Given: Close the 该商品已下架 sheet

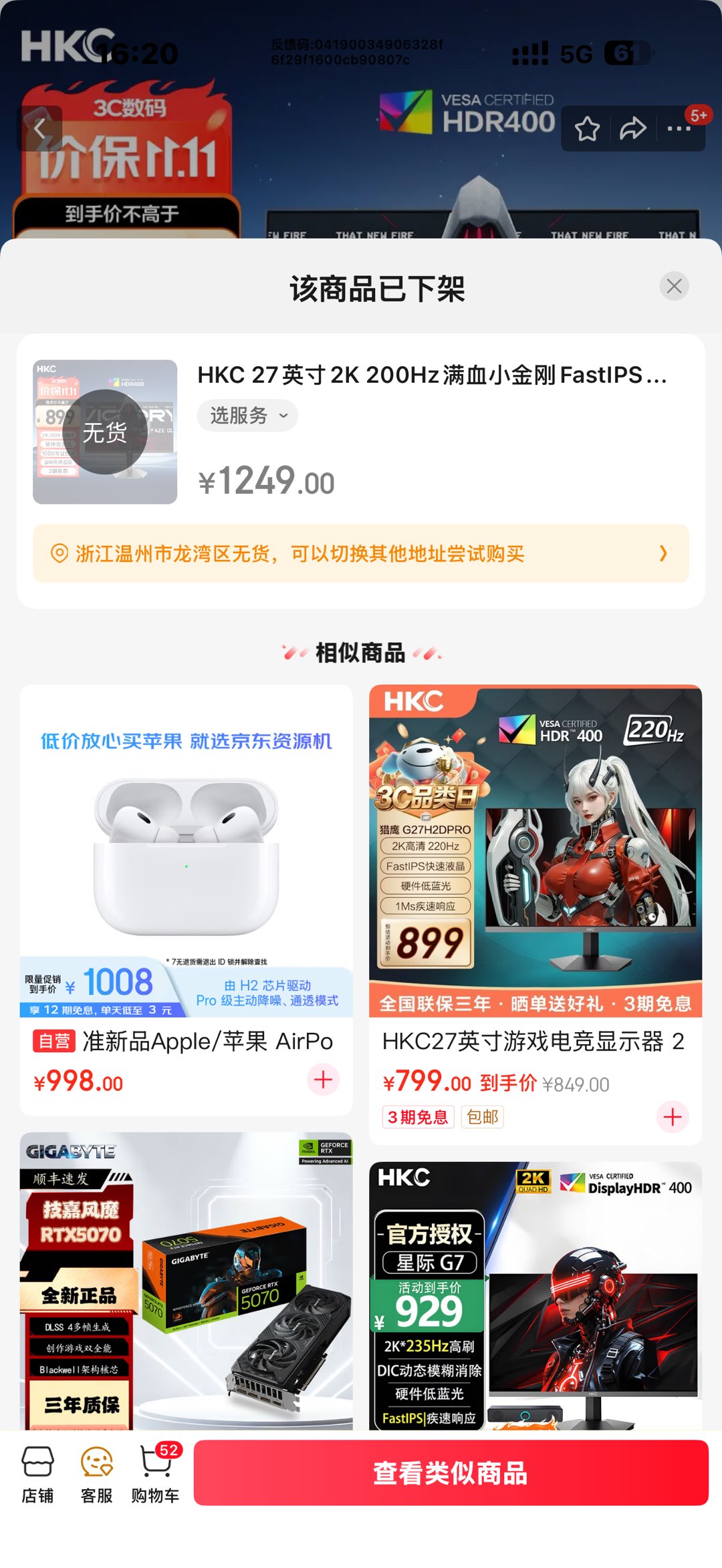Looking at the screenshot, I should [674, 287].
